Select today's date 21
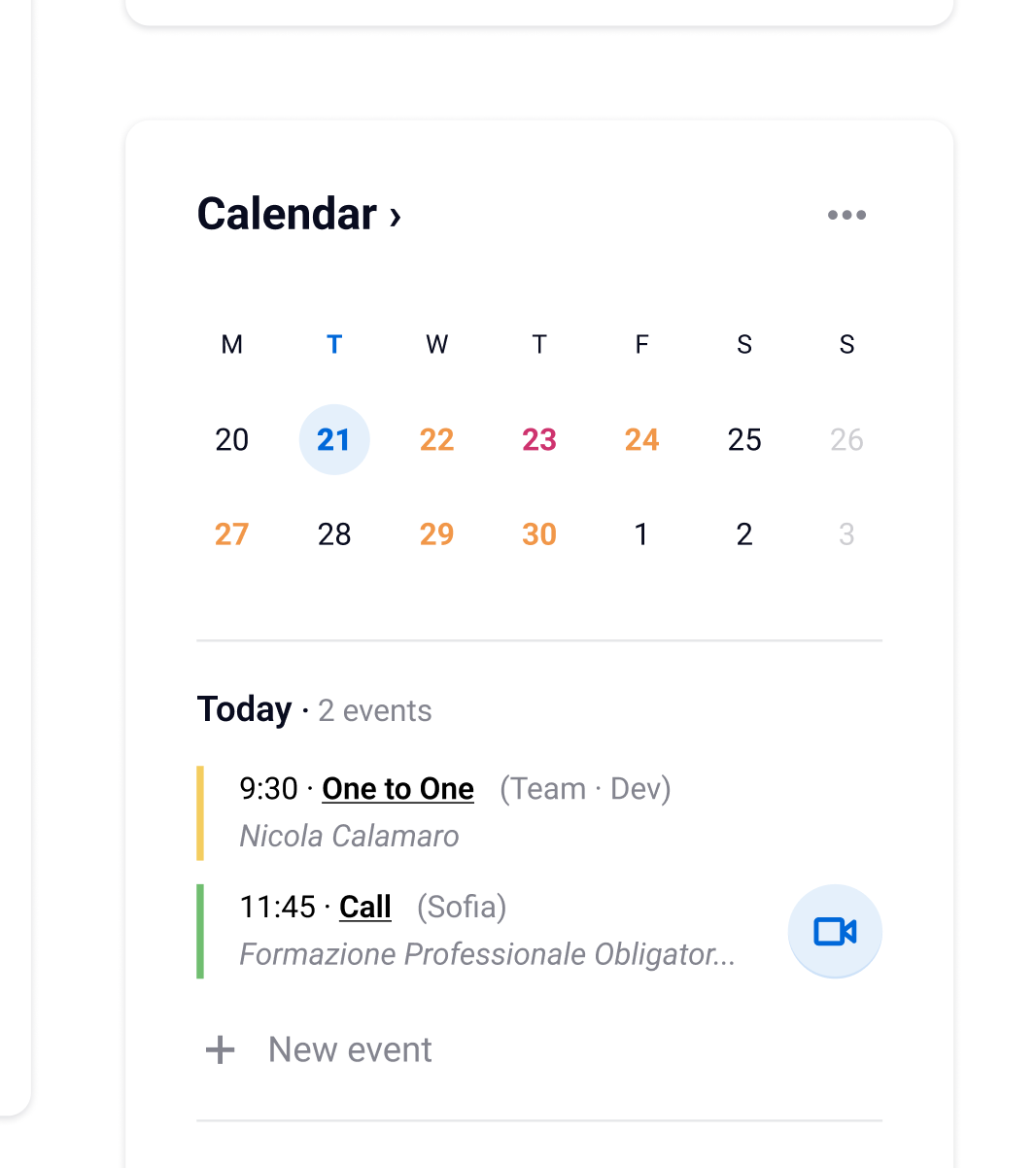The width and height of the screenshot is (1036, 1168). (x=334, y=440)
